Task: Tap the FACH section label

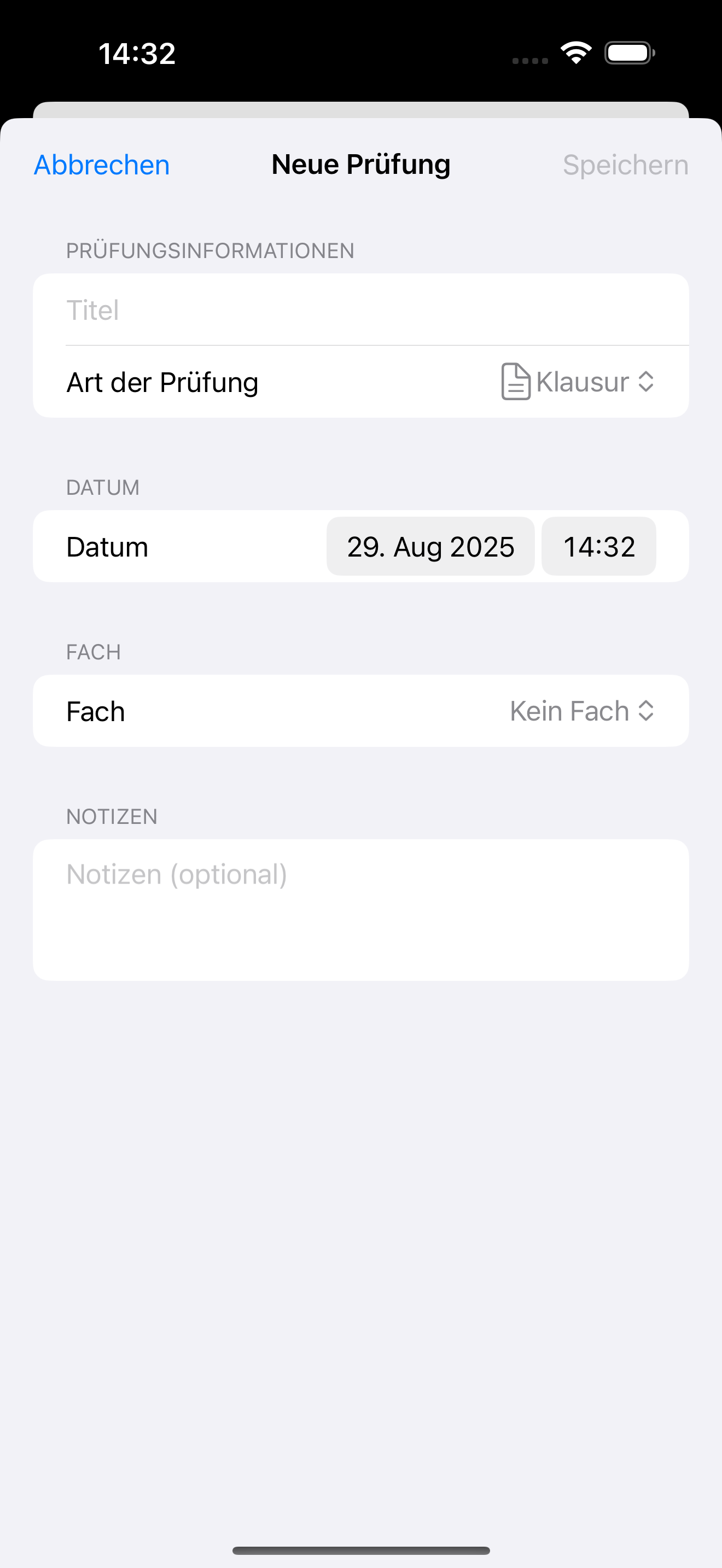Action: [x=94, y=652]
